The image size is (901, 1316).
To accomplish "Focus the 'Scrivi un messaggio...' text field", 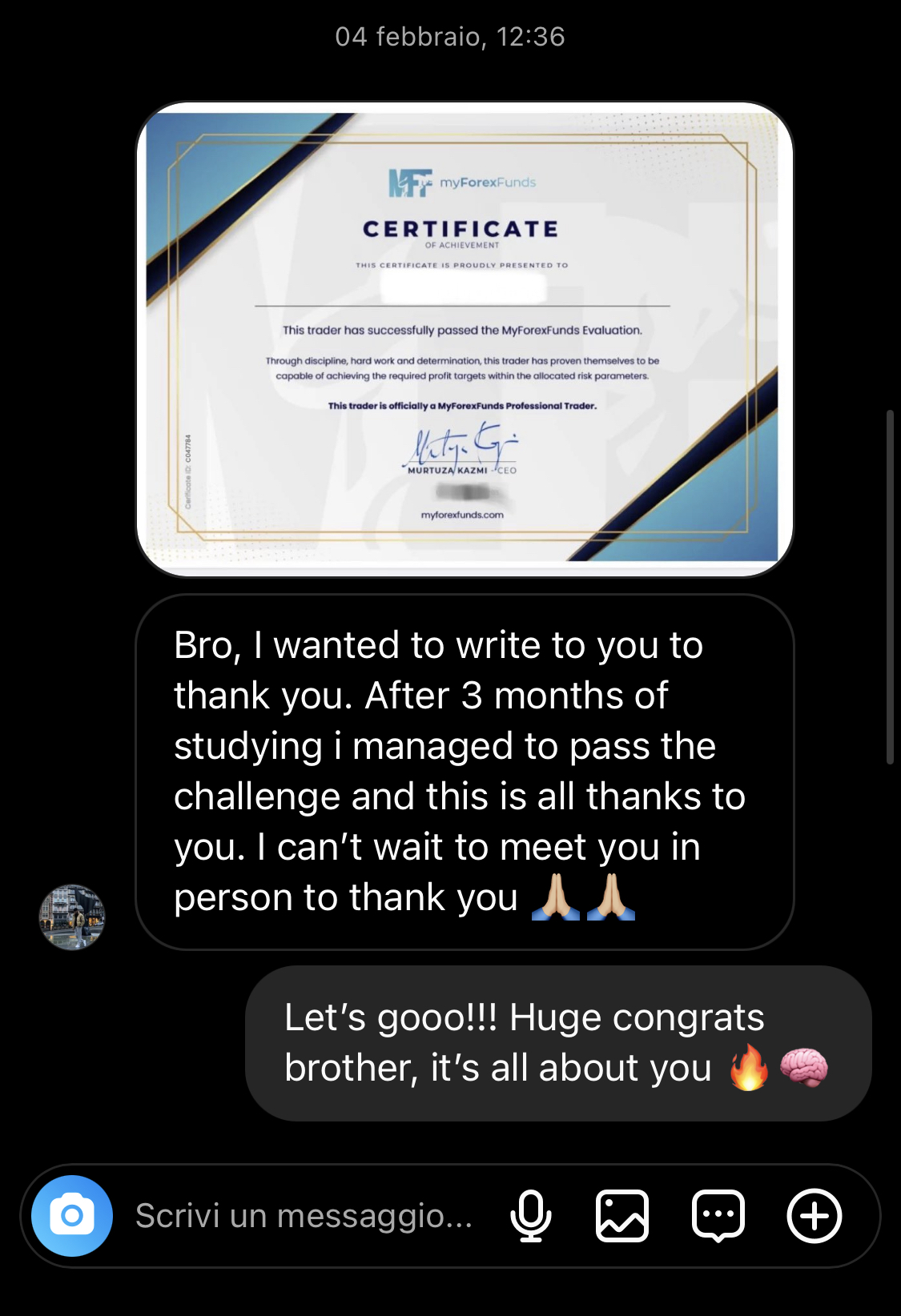I will 304,1215.
